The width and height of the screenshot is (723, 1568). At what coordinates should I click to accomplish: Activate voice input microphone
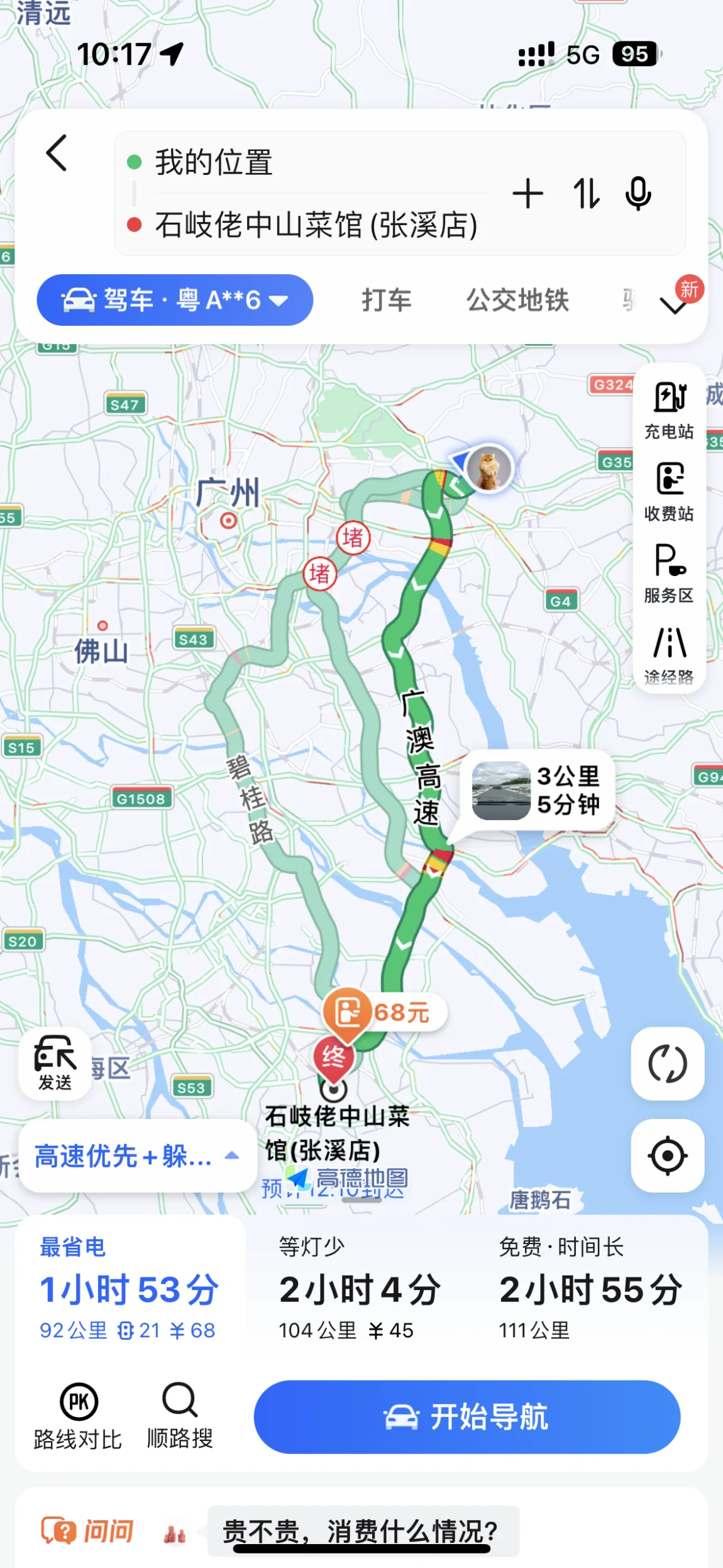click(x=637, y=194)
